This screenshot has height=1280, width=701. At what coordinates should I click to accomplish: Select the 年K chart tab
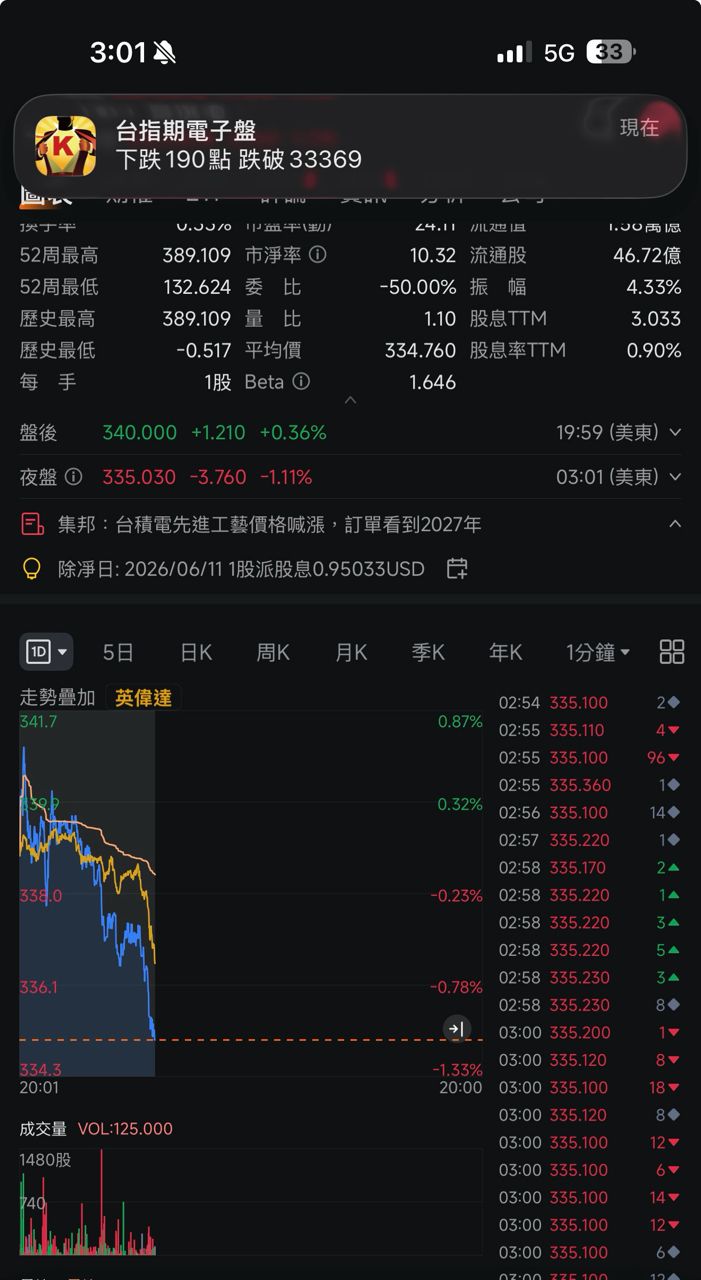point(505,653)
